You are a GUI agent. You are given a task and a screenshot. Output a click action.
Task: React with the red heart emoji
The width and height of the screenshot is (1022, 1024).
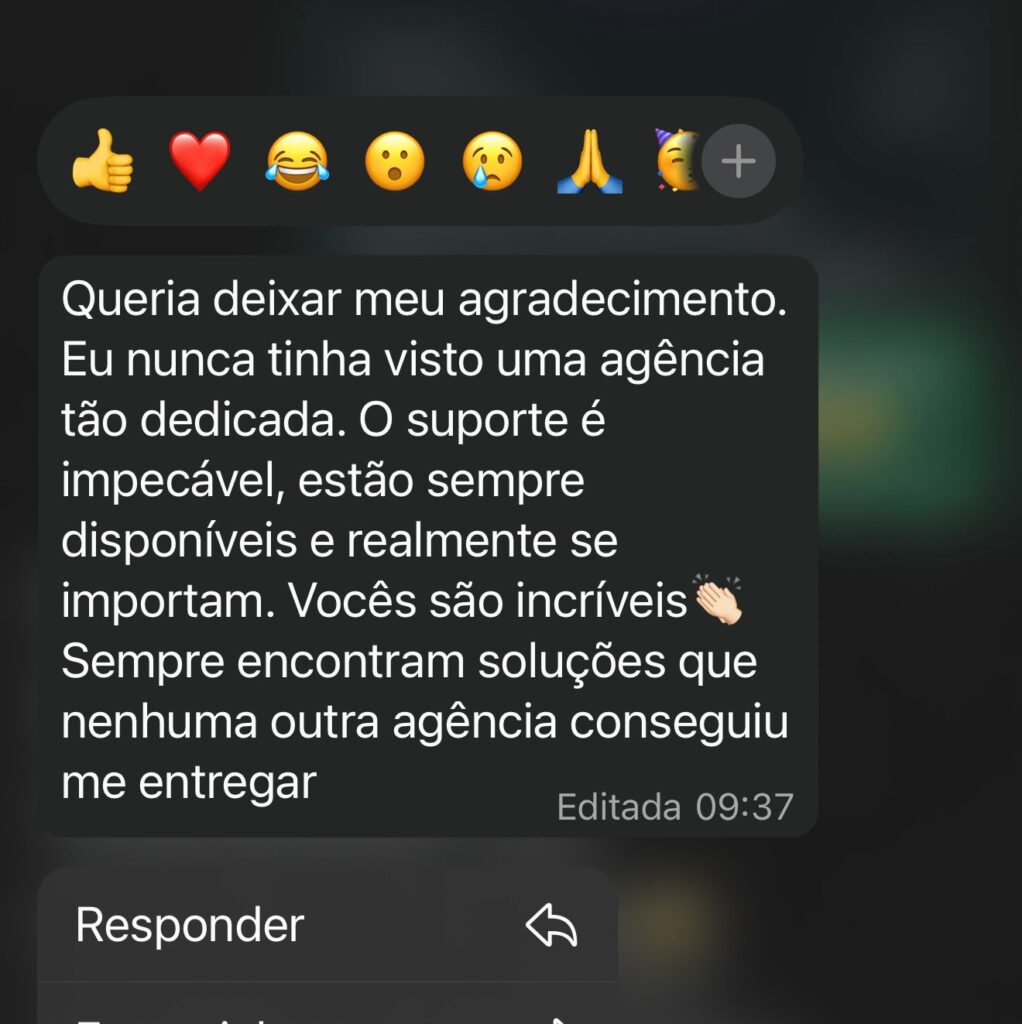tap(200, 162)
